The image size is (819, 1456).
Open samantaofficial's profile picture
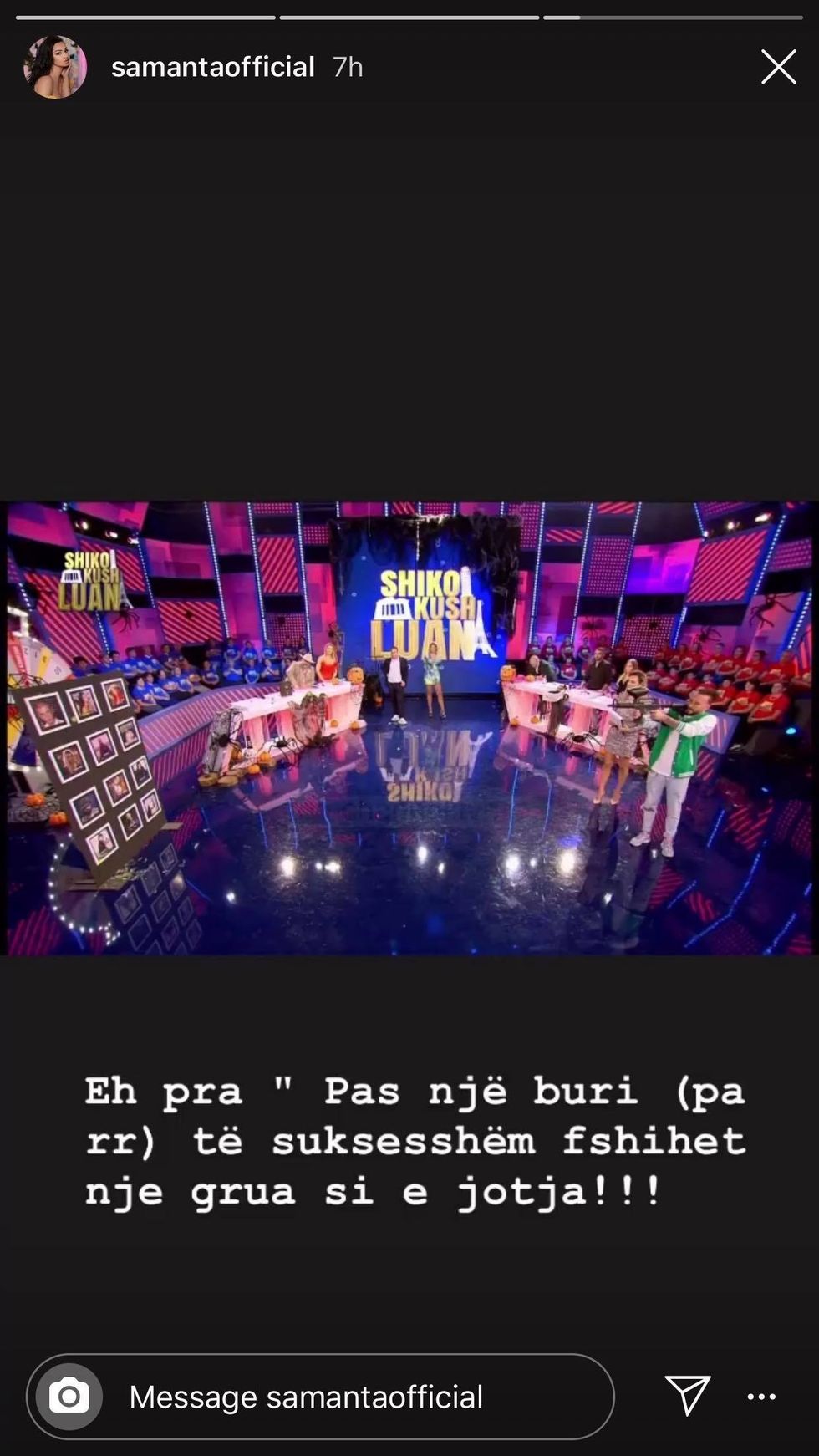pyautogui.click(x=55, y=67)
